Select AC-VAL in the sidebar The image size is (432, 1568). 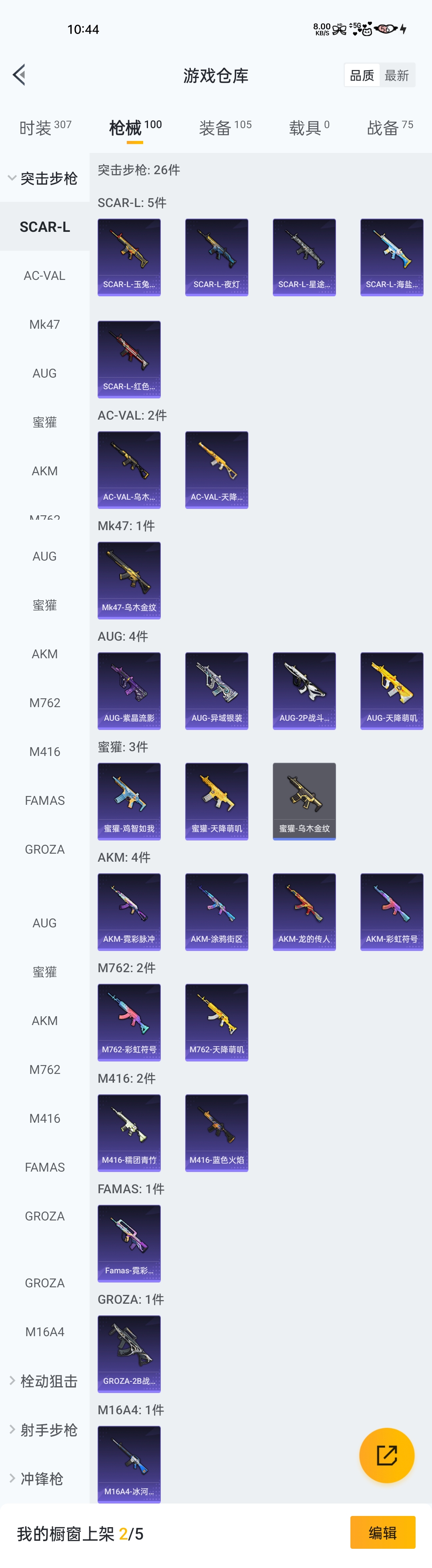pyautogui.click(x=44, y=276)
